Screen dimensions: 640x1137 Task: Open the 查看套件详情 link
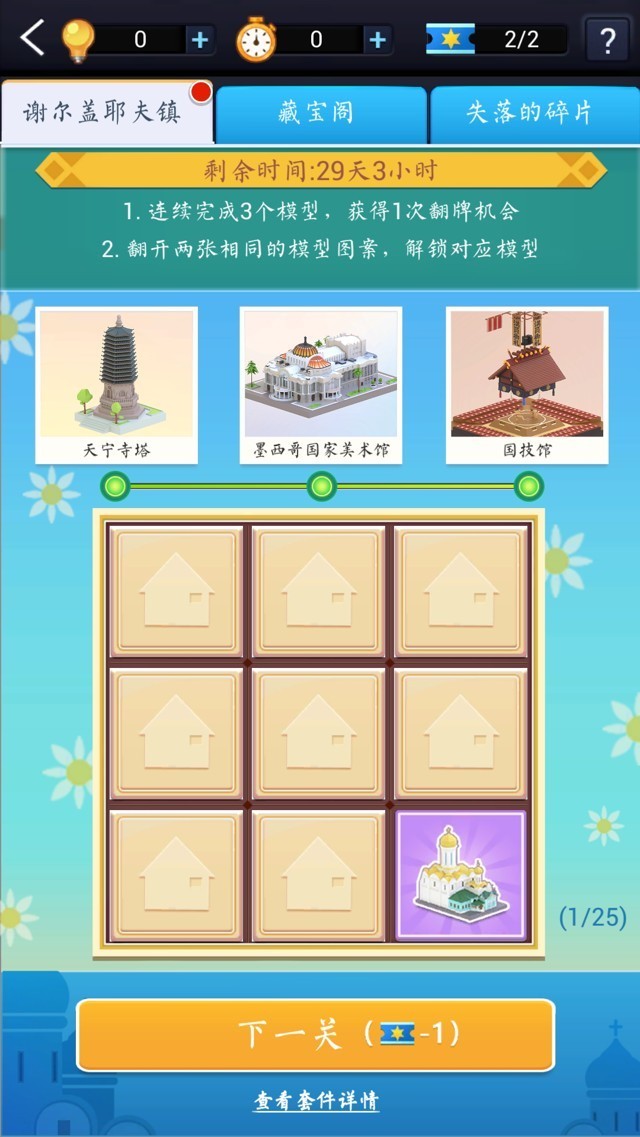pyautogui.click(x=316, y=1101)
